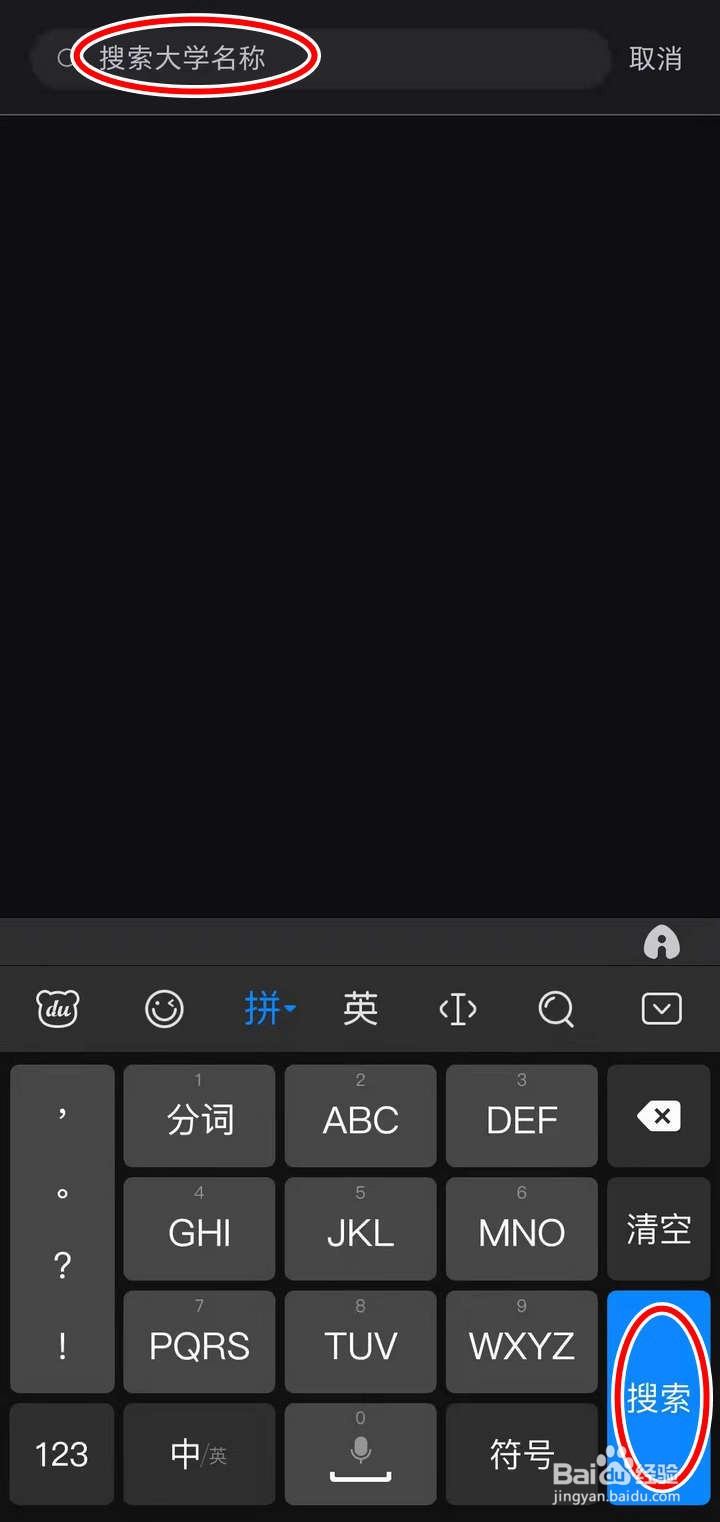Tap the WXYZ key on the keypad

coord(521,1341)
